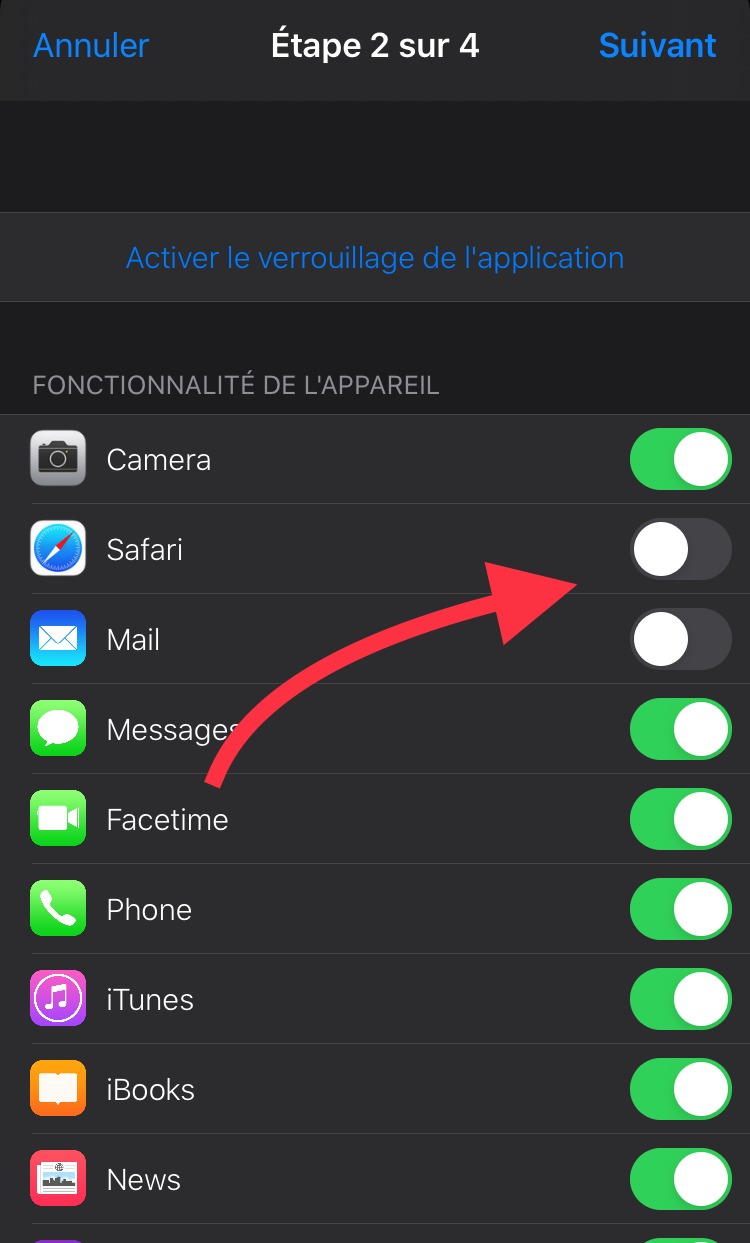Tap Annuler to cancel setup
The width and height of the screenshot is (750, 1243).
[x=91, y=46]
